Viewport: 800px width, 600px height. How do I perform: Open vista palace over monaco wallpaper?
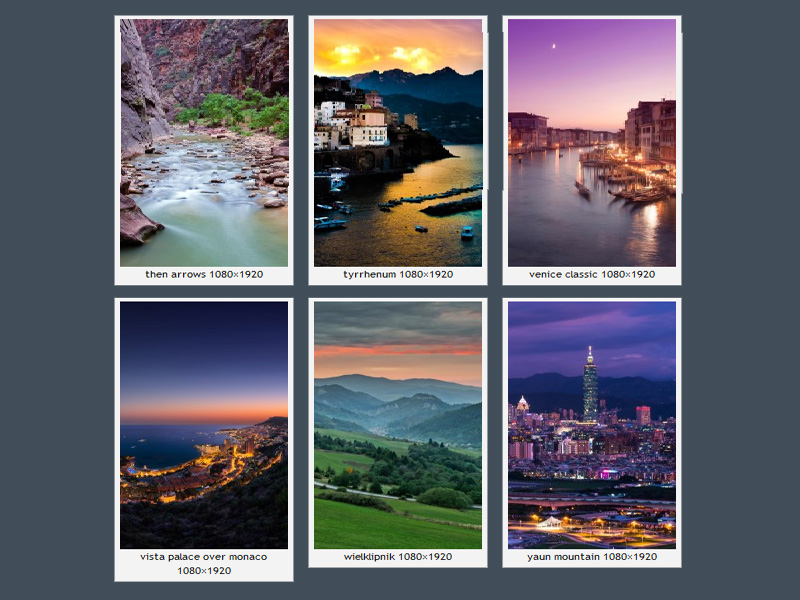tap(204, 425)
